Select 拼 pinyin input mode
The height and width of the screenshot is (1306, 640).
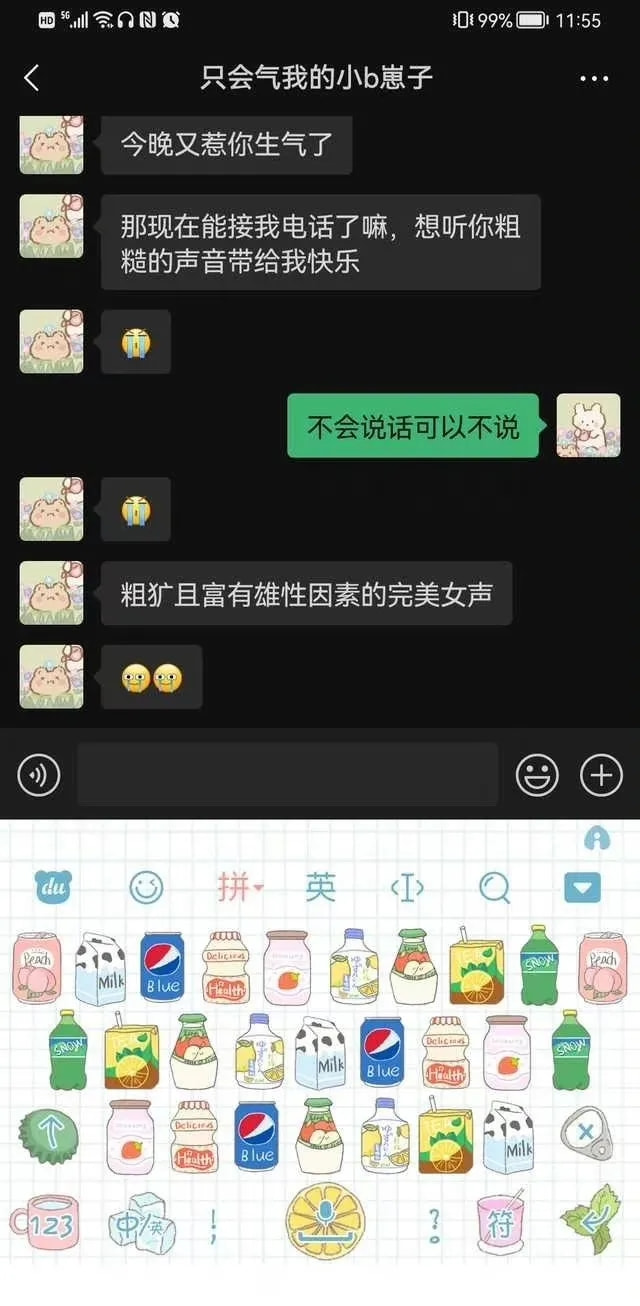click(238, 886)
